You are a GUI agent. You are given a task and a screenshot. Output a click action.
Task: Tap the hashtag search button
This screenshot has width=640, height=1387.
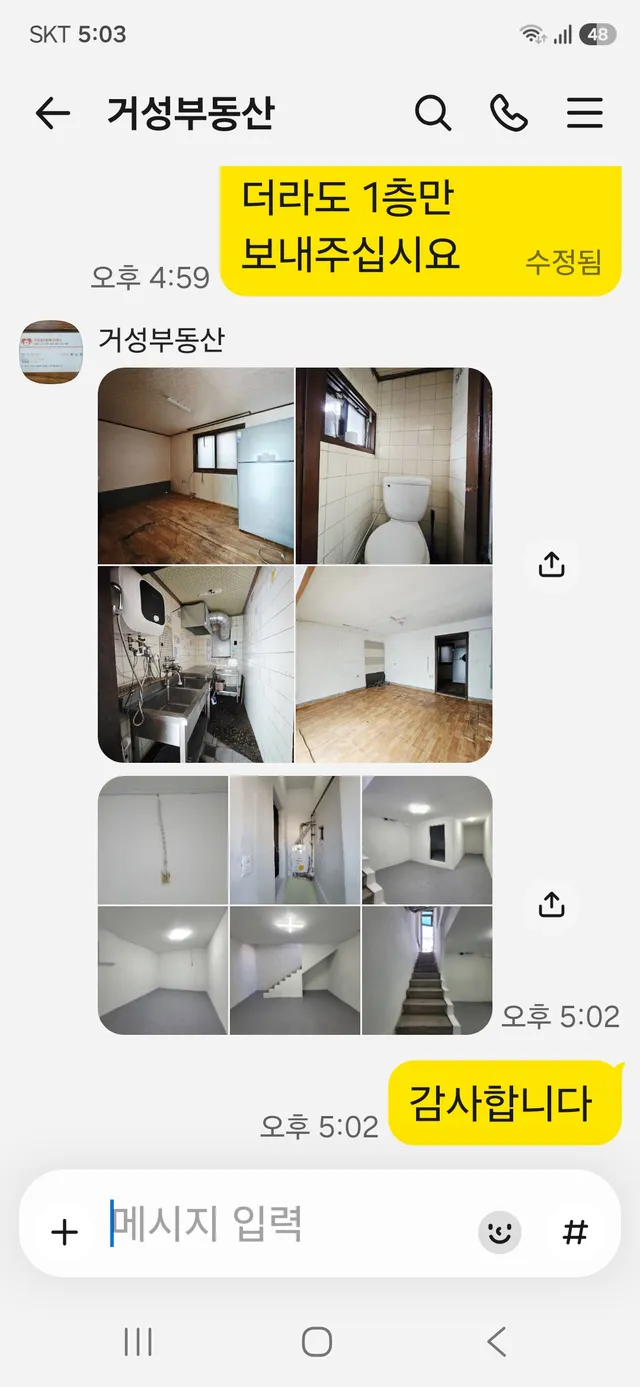pos(575,1232)
